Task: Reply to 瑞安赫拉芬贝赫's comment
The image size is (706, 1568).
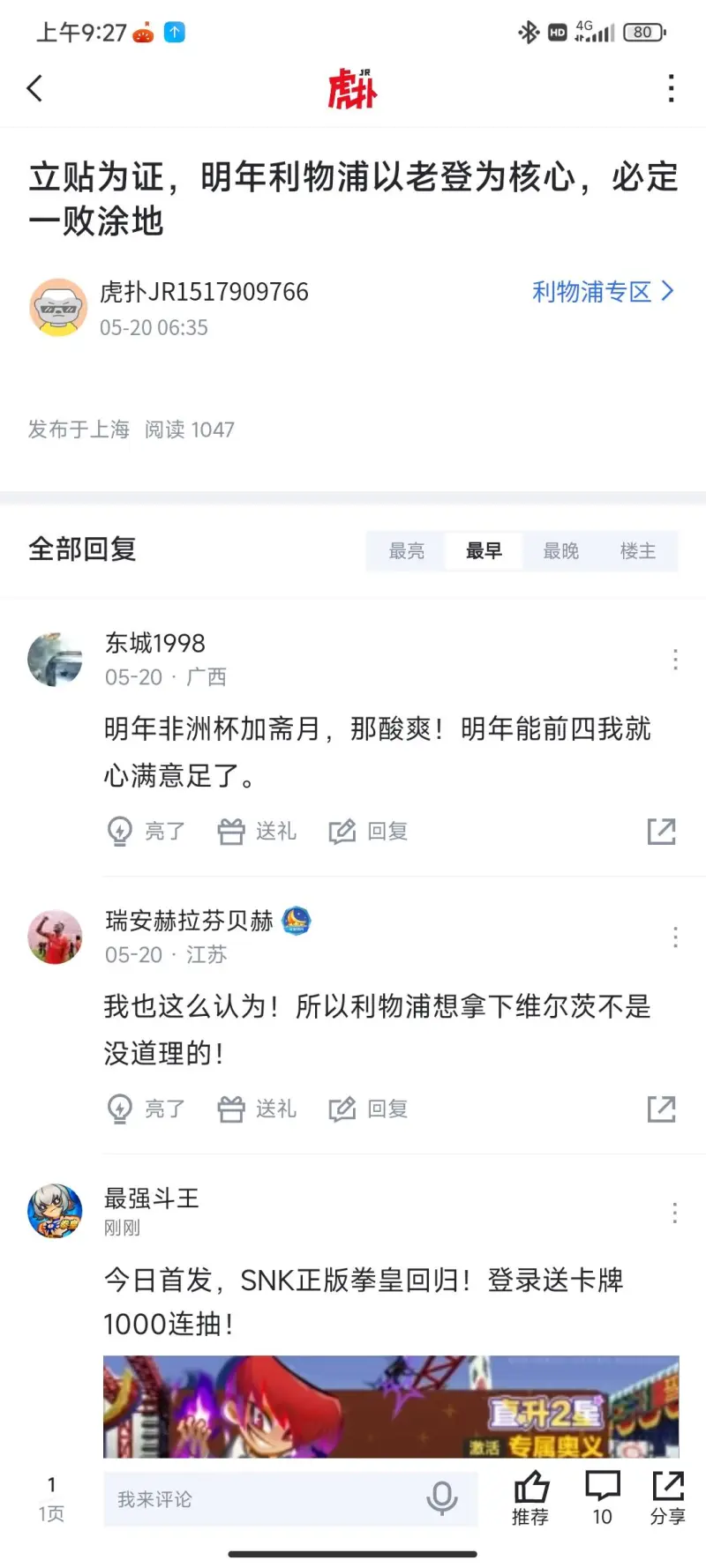Action: tap(369, 1109)
